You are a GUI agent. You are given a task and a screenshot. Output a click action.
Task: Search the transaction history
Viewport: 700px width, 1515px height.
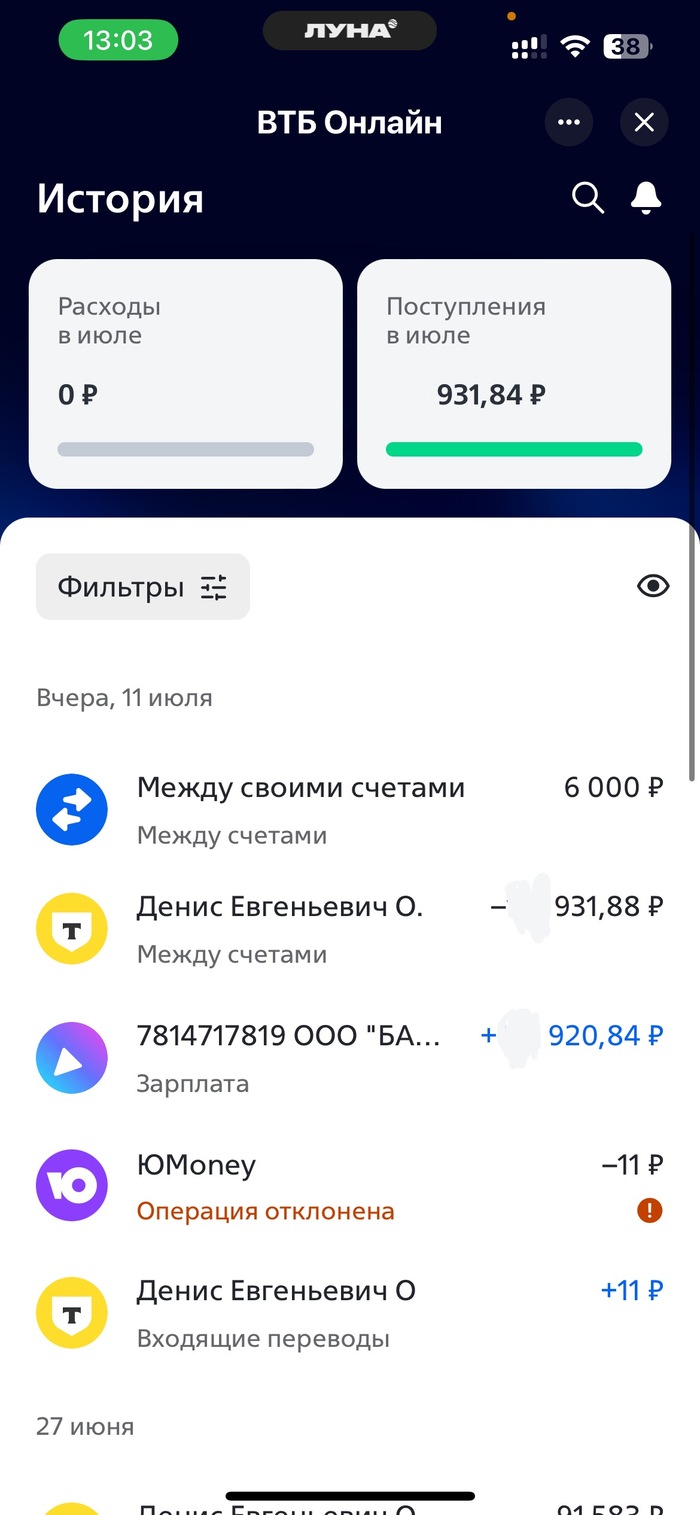pos(588,198)
